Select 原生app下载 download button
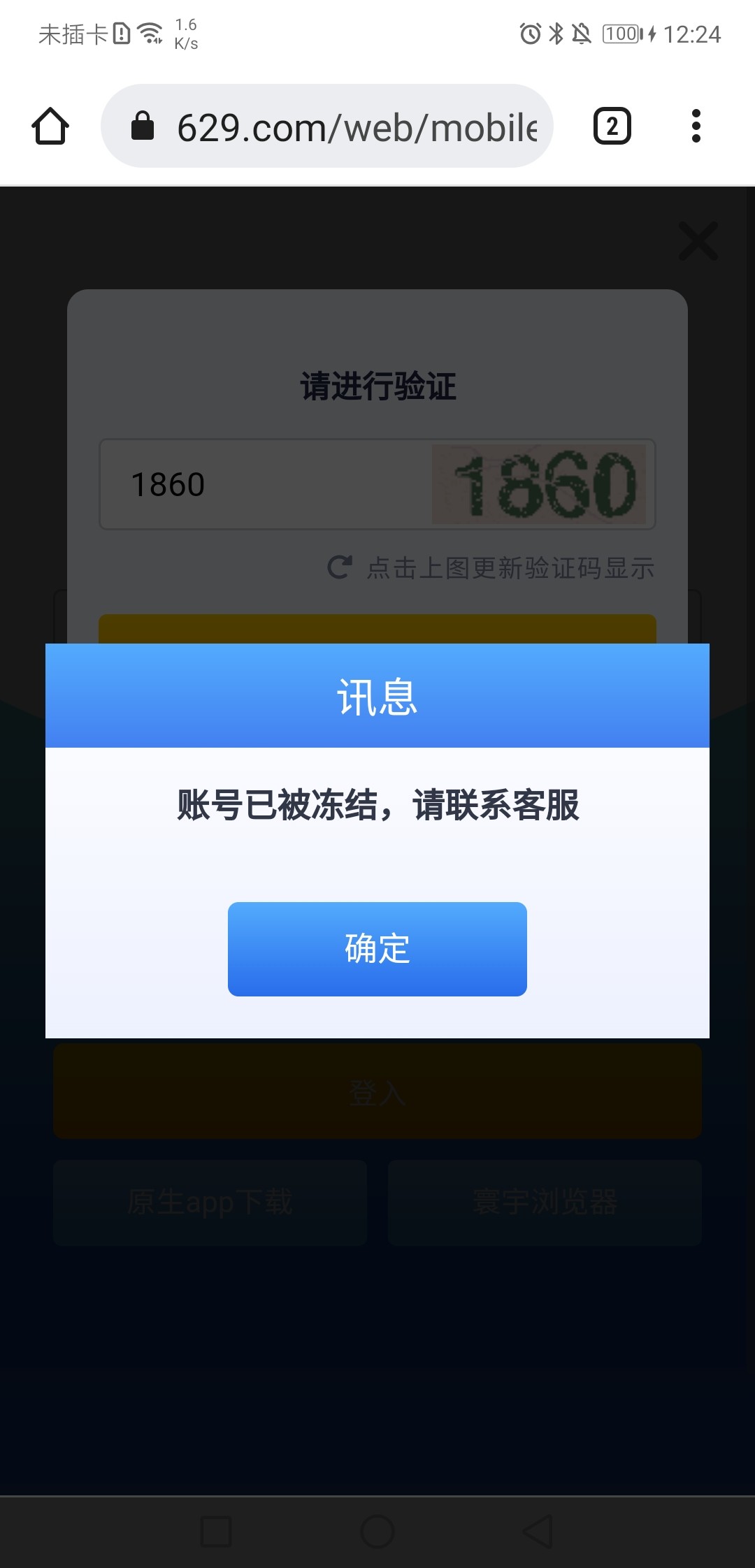Screen dimensions: 755x1568 click(x=210, y=1202)
